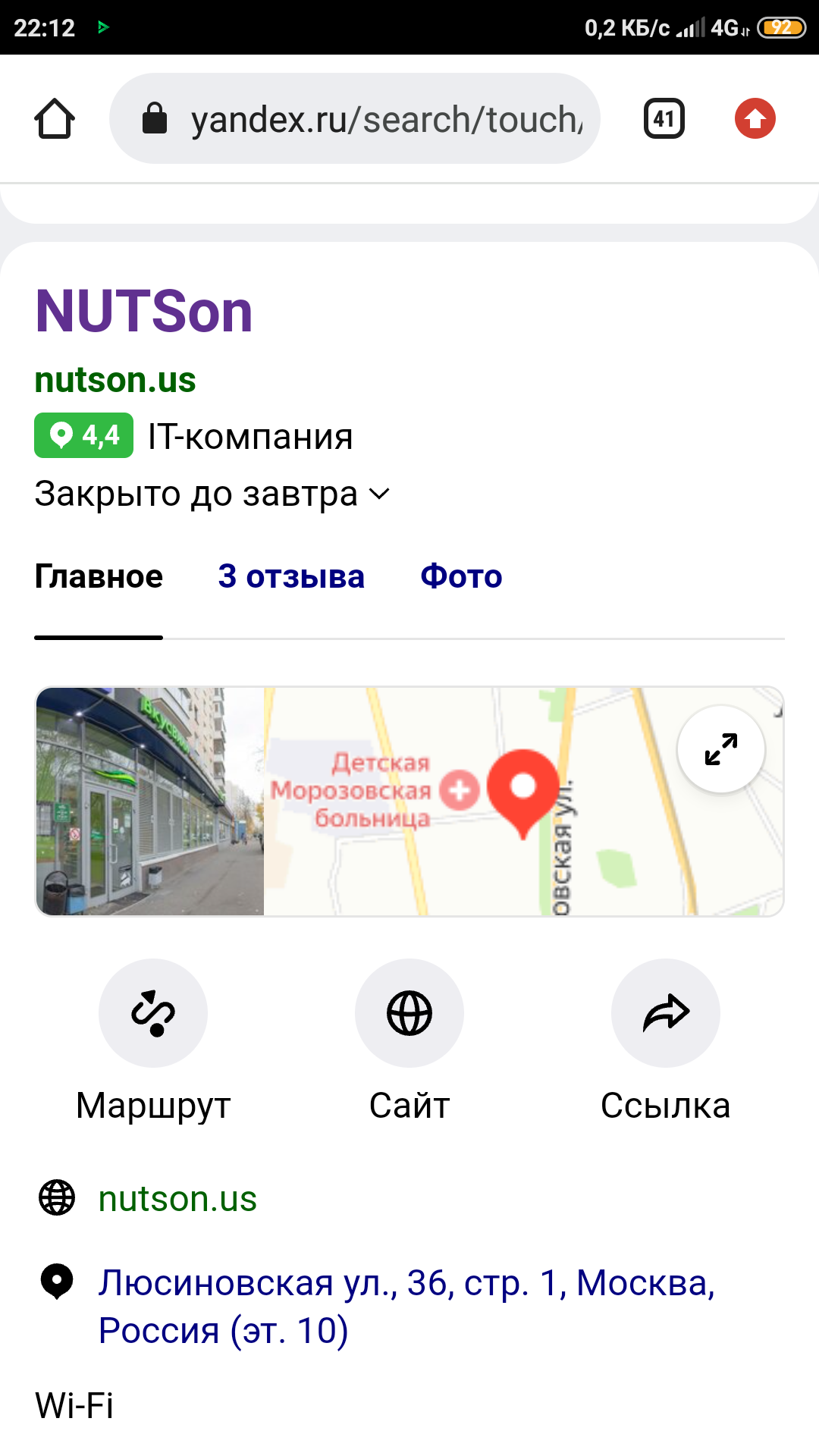Switch to the Главное tab
This screenshot has height=1456, width=819.
(99, 577)
